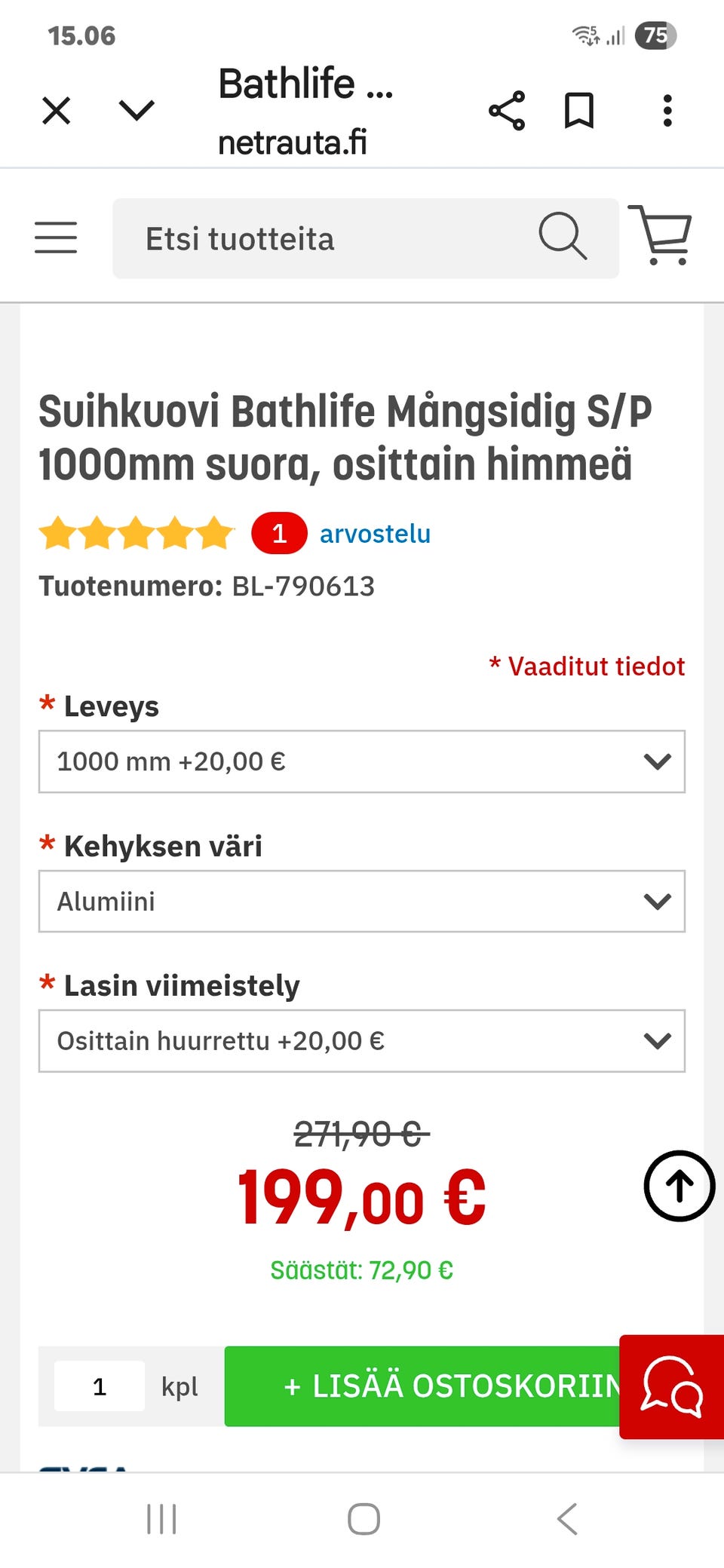The height and width of the screenshot is (1568, 724).
Task: Collapse the page with the down chevron
Action: pyautogui.click(x=134, y=110)
